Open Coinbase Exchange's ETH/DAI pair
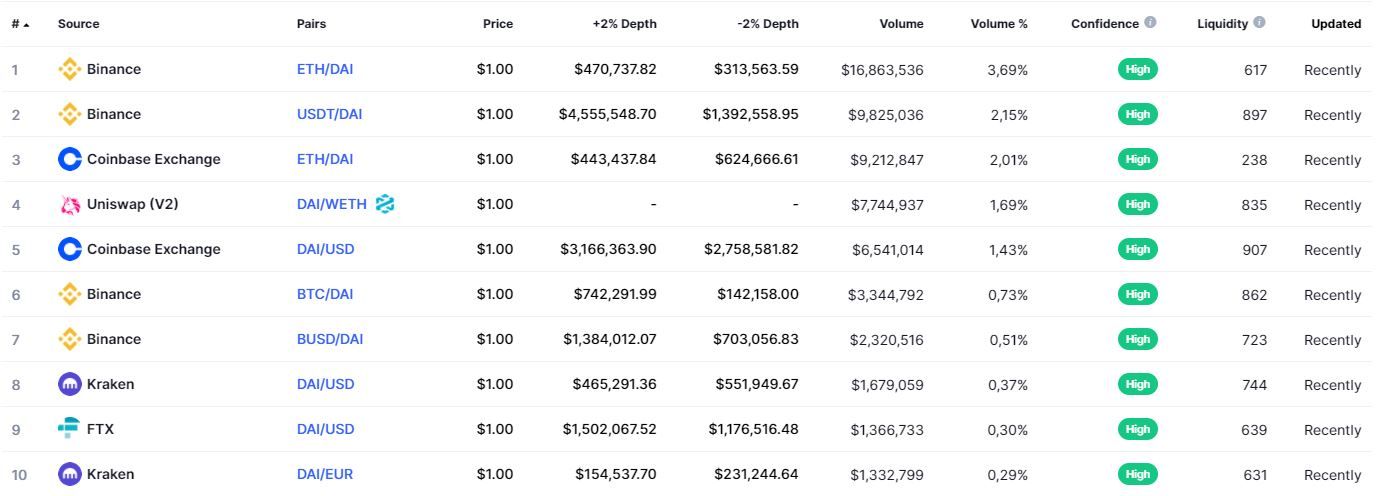This screenshot has width=1389, height=496. pos(325,159)
